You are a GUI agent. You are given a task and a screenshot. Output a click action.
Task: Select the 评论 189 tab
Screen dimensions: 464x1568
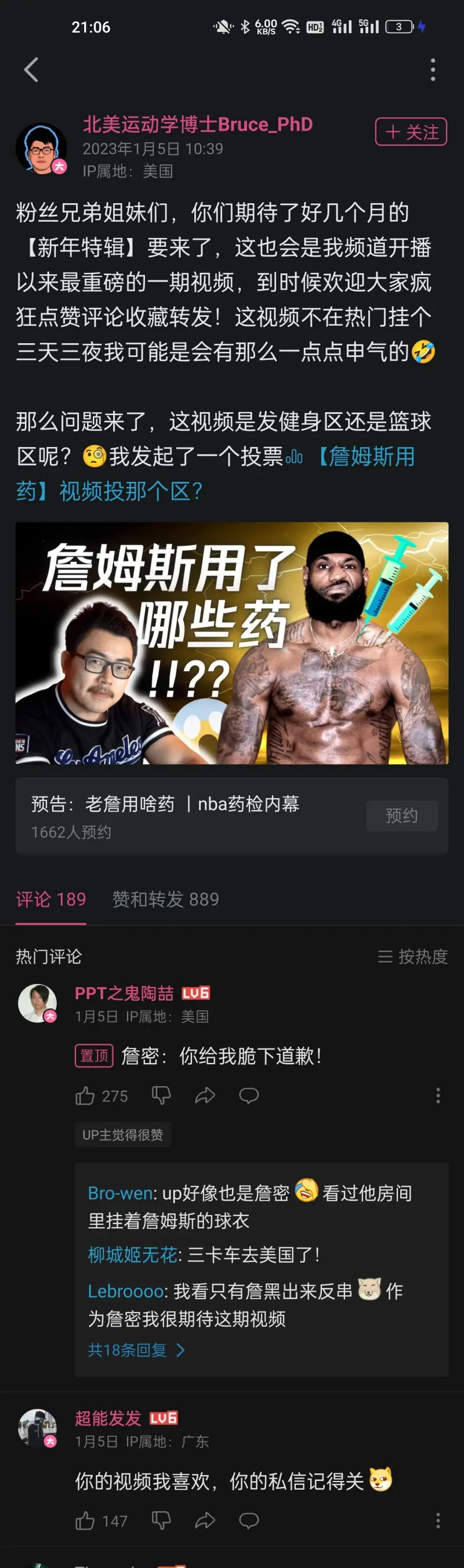click(51, 899)
